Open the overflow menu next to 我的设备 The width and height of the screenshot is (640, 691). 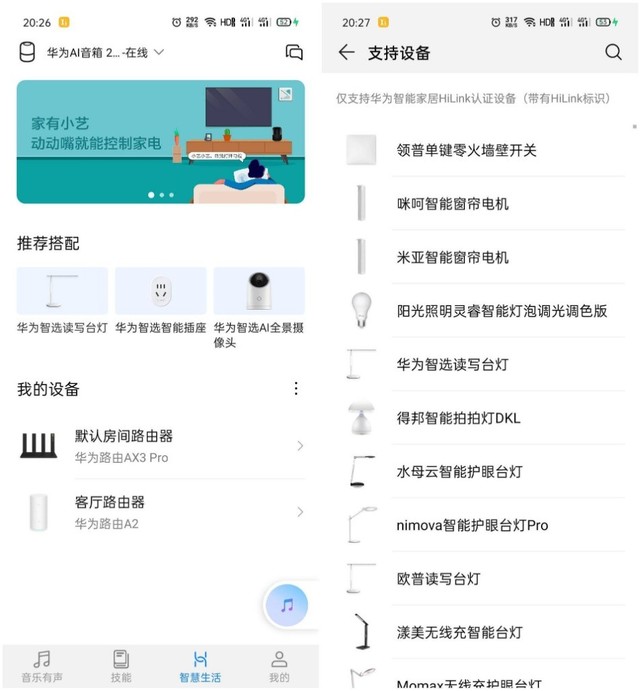coord(295,388)
